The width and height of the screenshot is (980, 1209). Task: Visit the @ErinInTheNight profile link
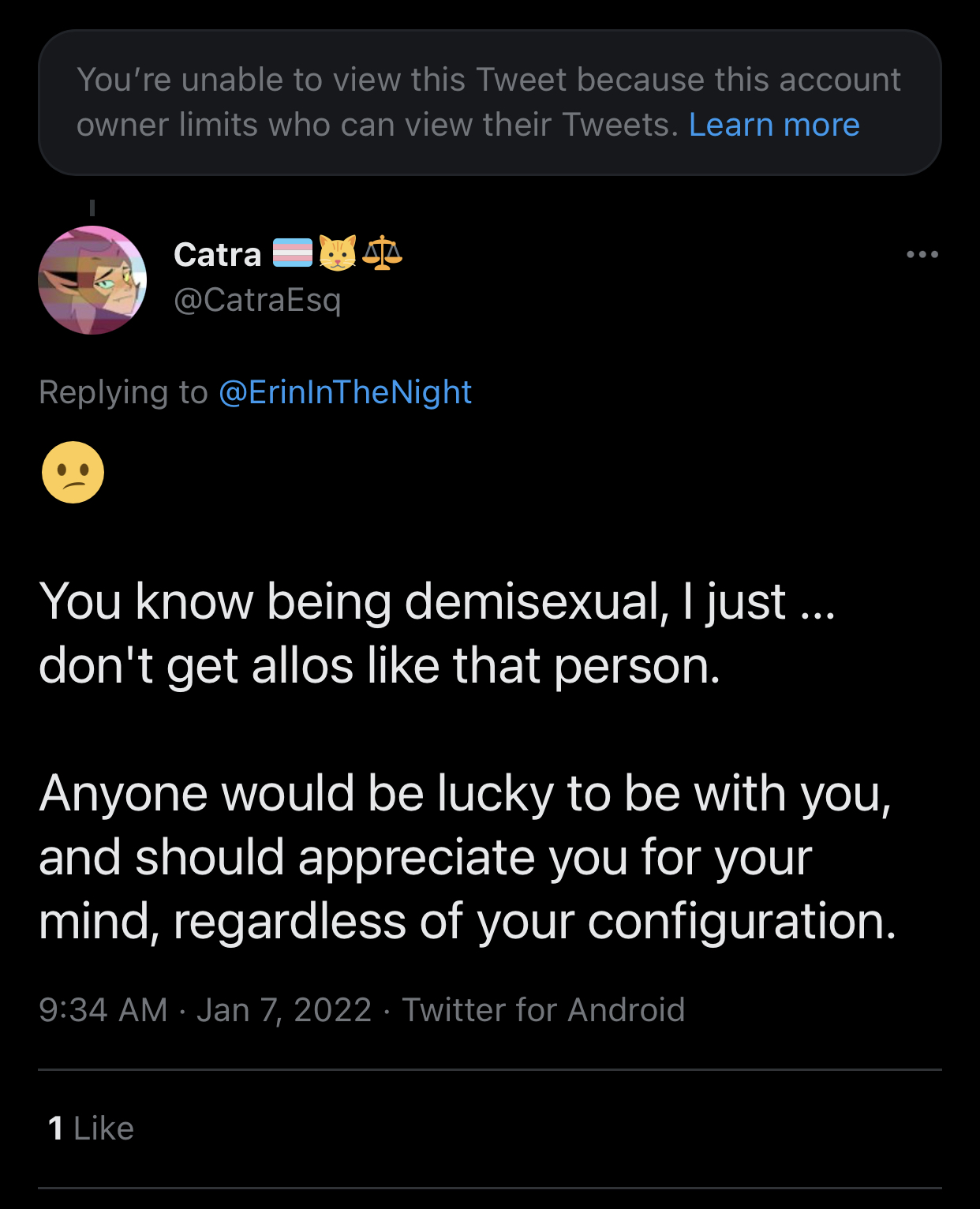click(x=345, y=392)
